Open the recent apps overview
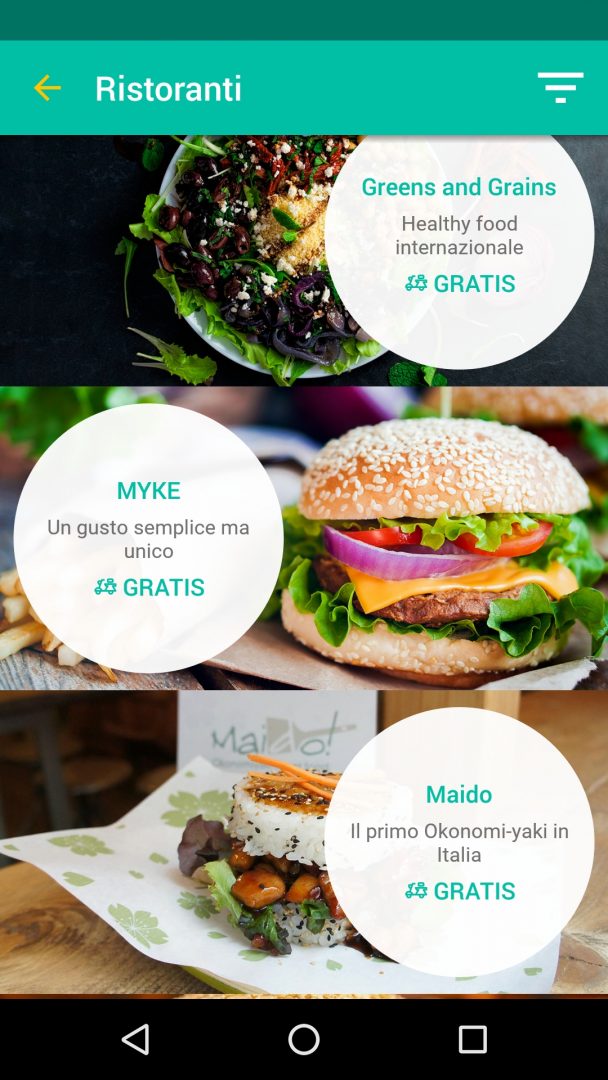The width and height of the screenshot is (608, 1080). click(472, 1039)
